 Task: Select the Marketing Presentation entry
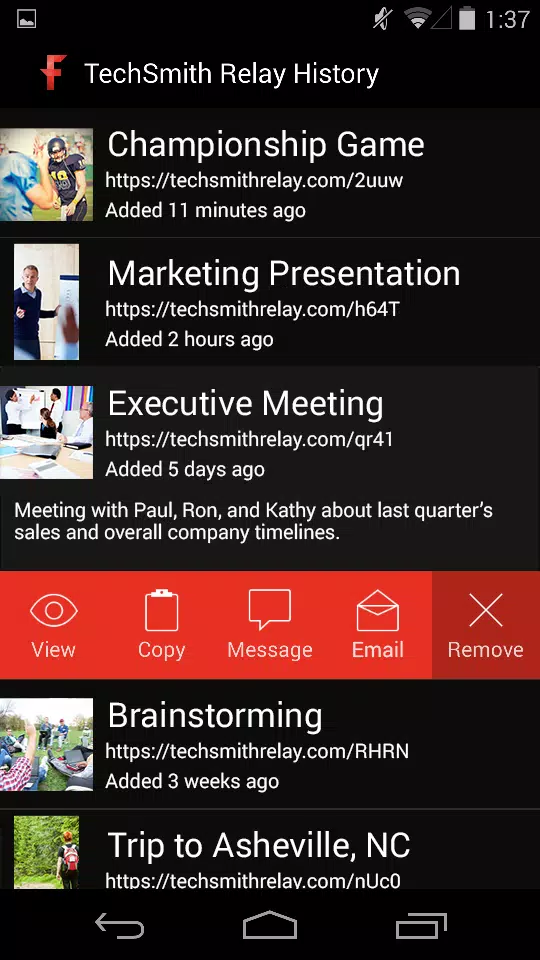(x=270, y=302)
